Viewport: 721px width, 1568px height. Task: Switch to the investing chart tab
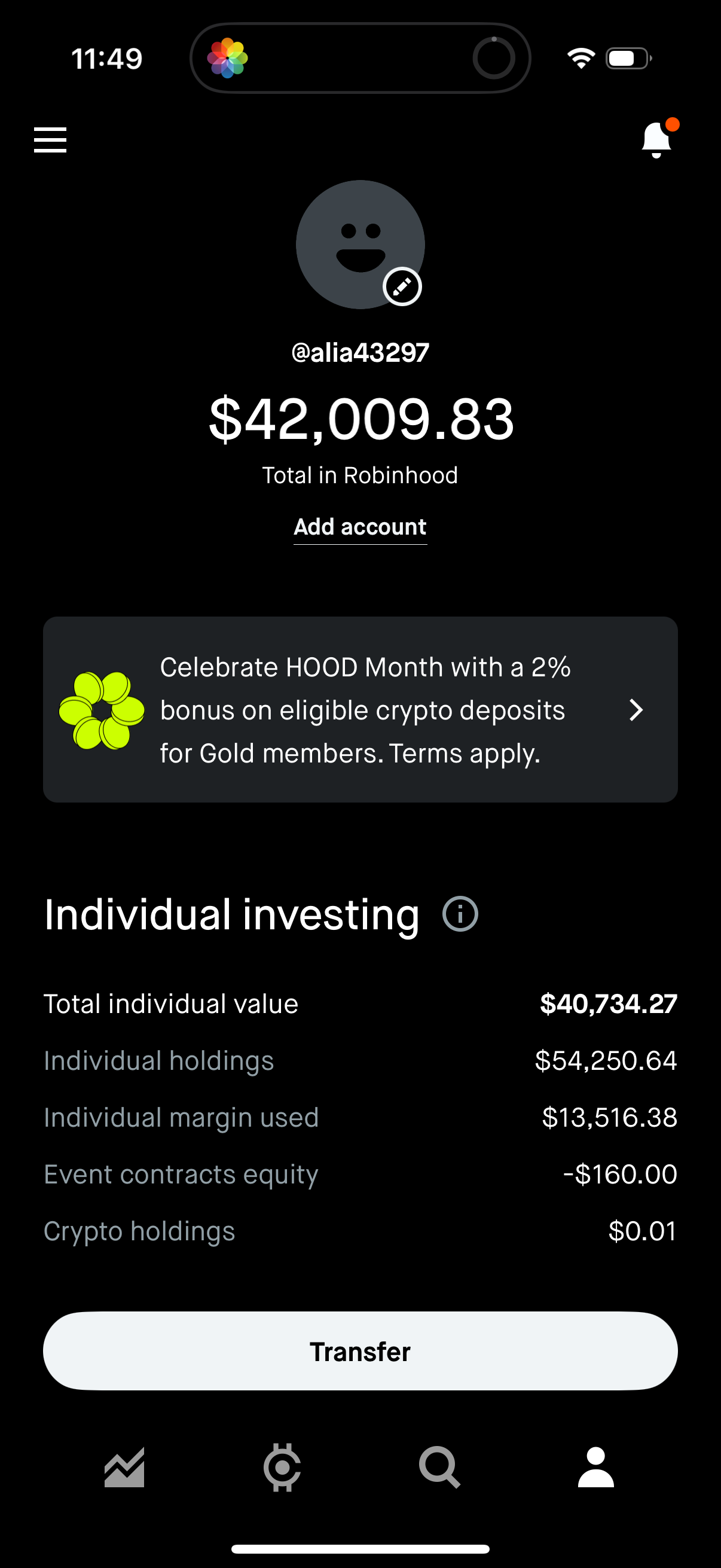pyautogui.click(x=126, y=1467)
